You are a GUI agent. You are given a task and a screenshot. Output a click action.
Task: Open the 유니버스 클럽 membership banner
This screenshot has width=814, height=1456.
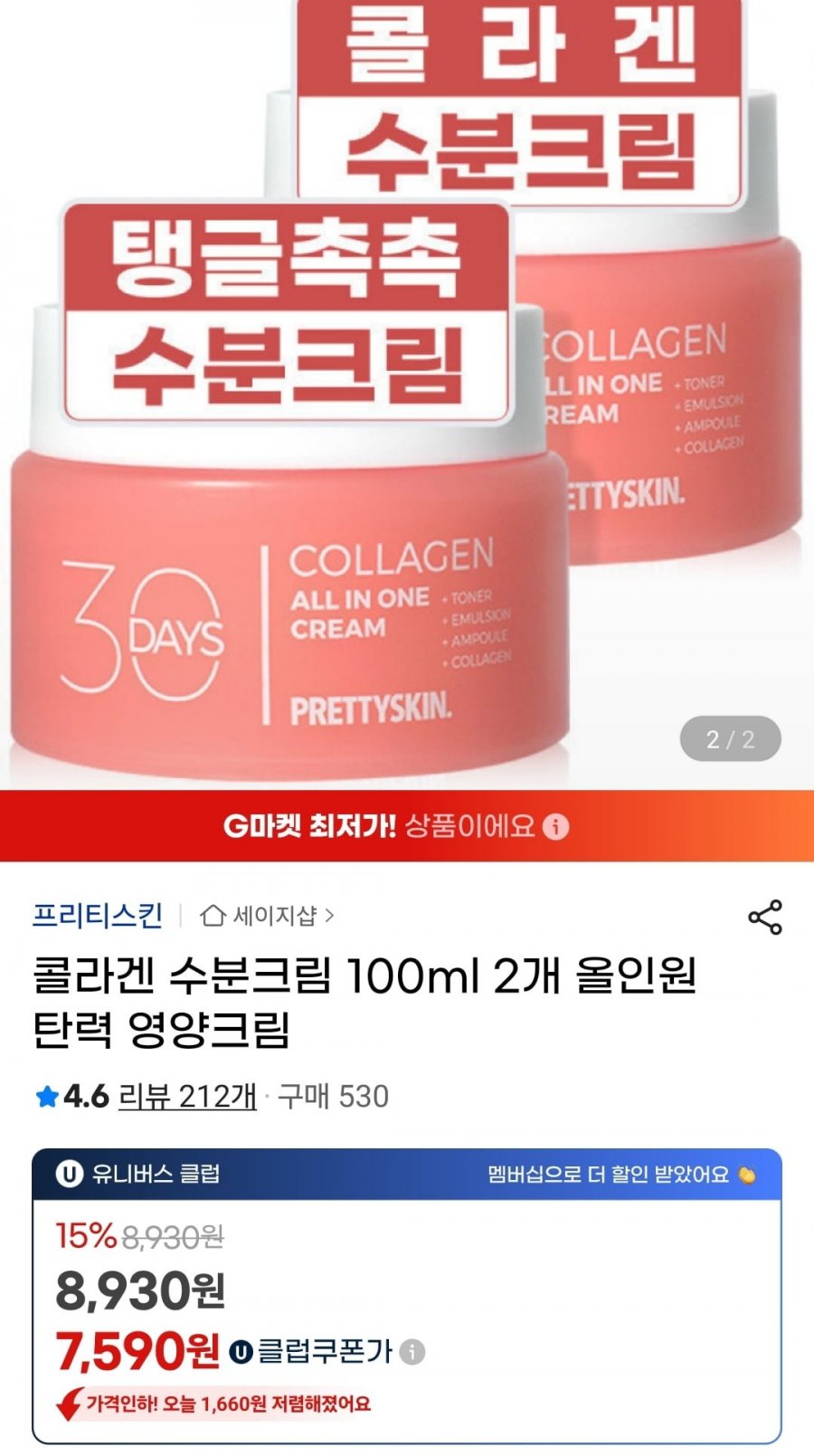407,1175
